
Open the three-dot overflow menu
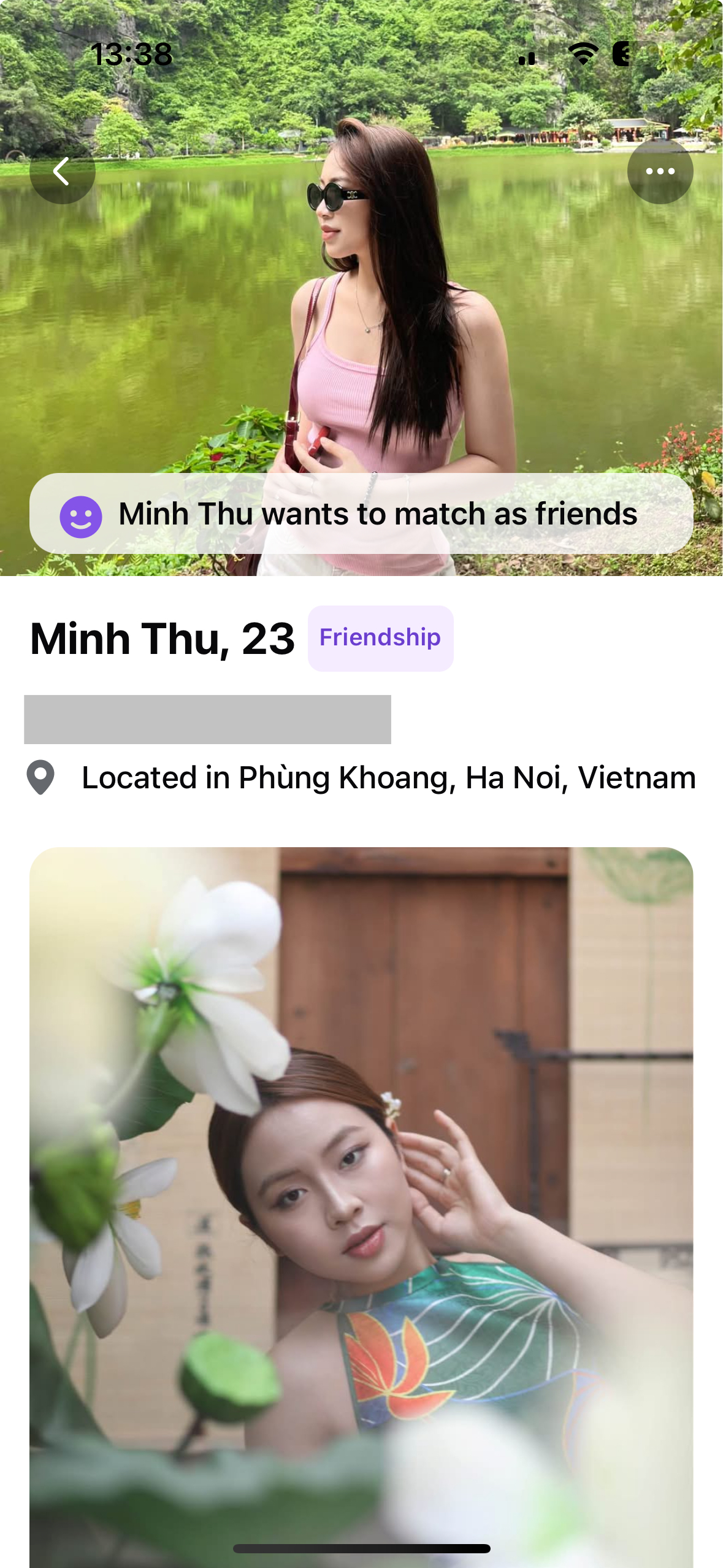(660, 171)
